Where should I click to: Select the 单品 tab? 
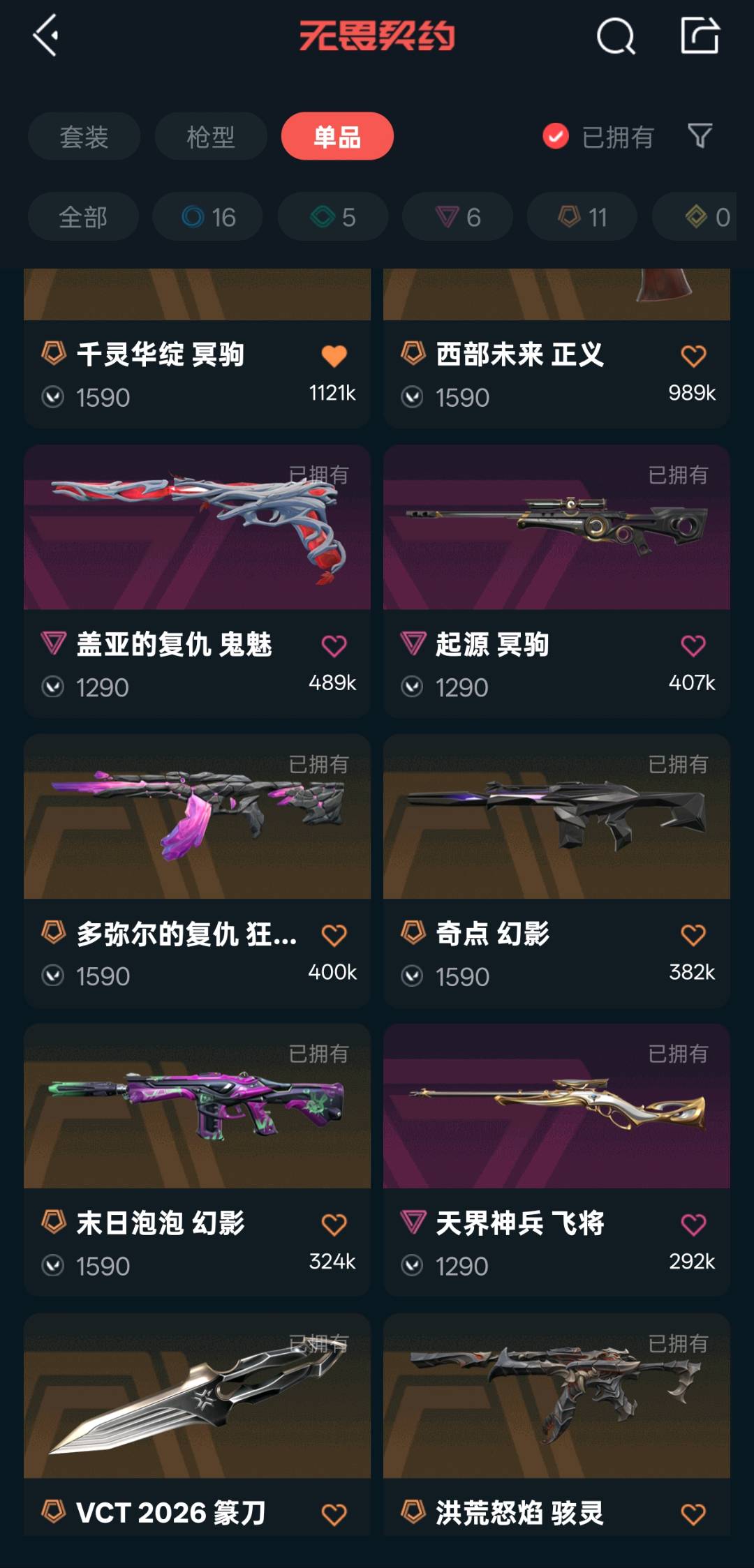pos(337,136)
